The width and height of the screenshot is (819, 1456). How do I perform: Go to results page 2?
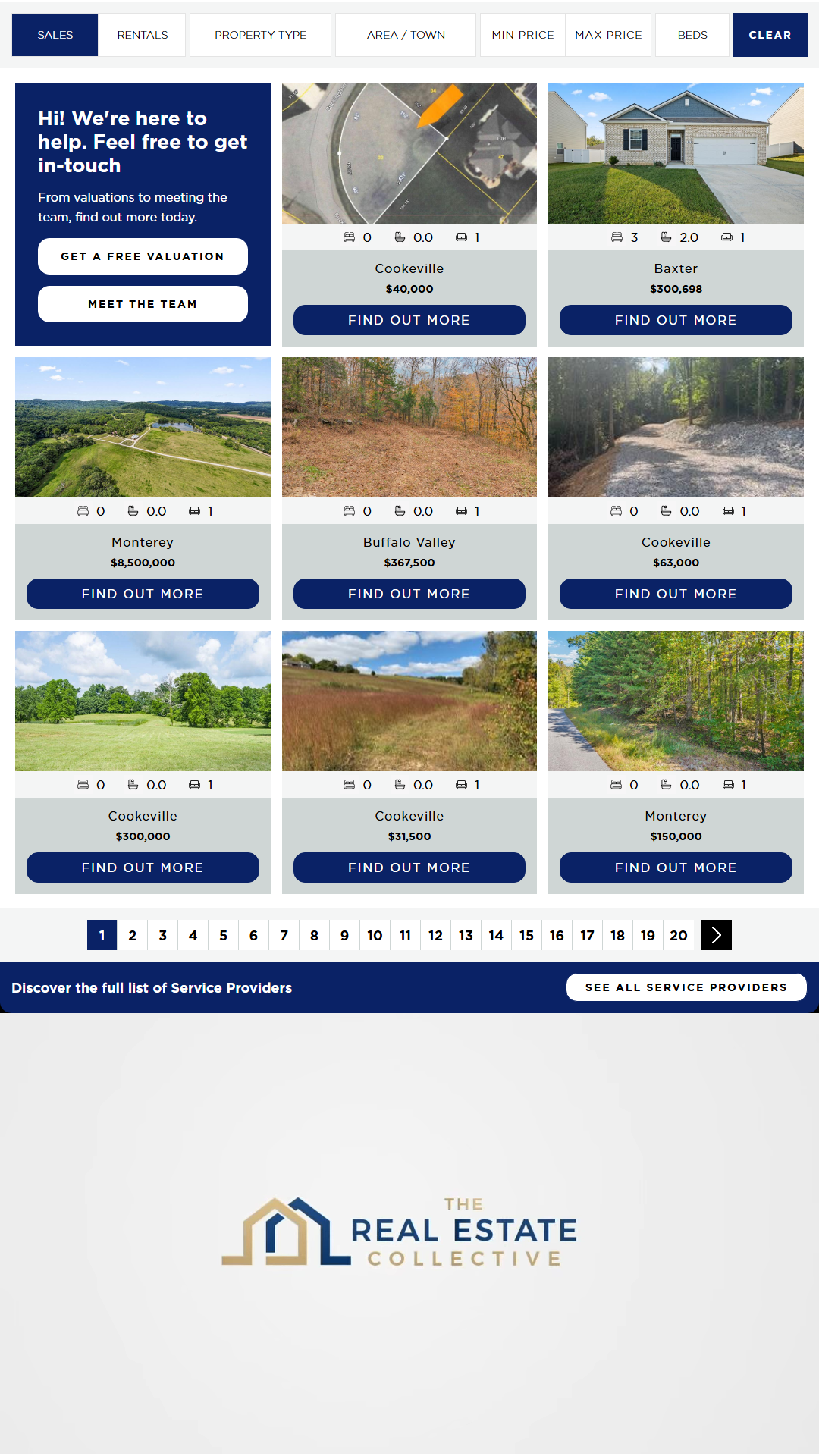[132, 935]
